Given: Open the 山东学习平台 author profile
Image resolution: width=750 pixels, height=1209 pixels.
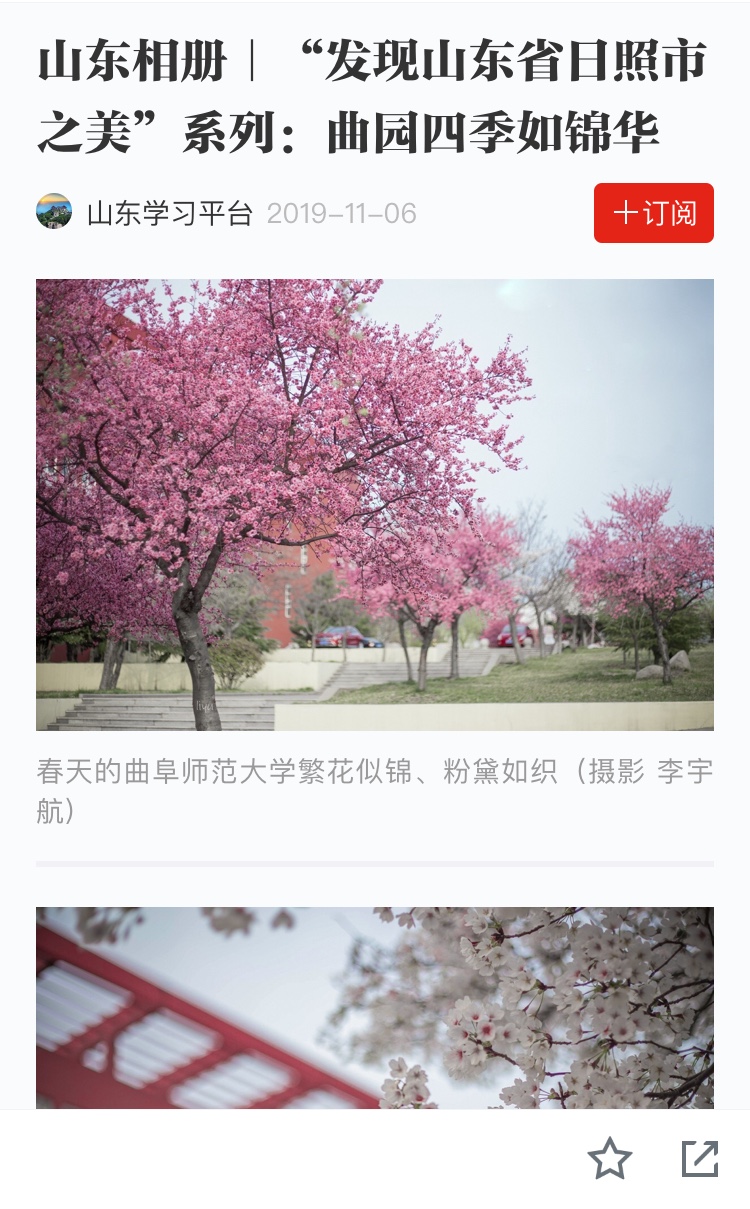Looking at the screenshot, I should [x=168, y=213].
